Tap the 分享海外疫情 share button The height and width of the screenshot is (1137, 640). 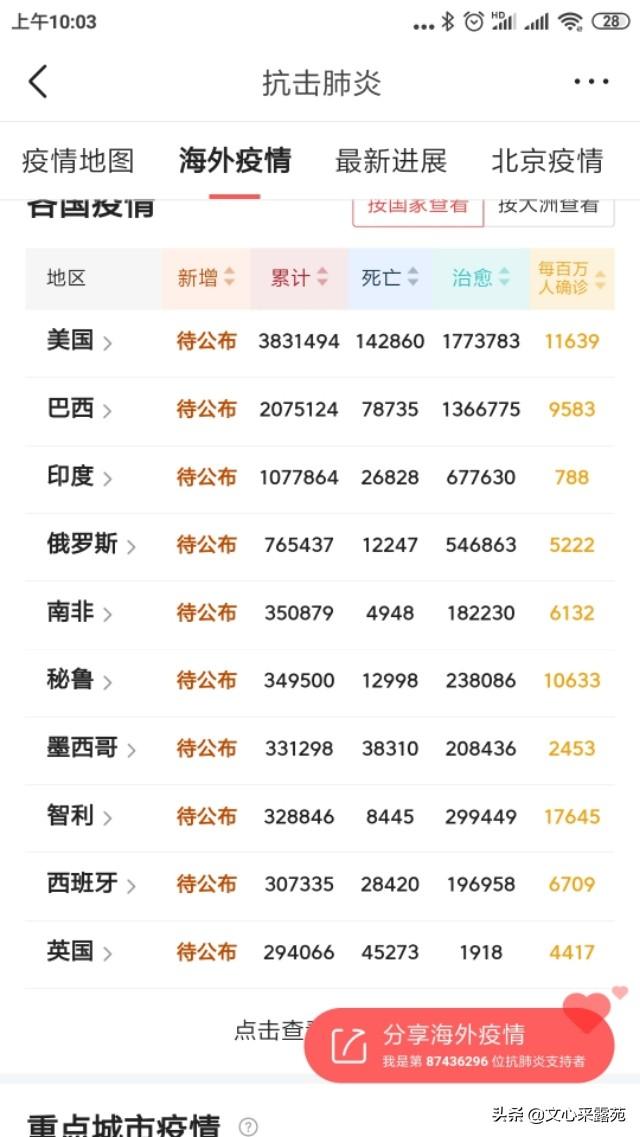pos(459,1045)
